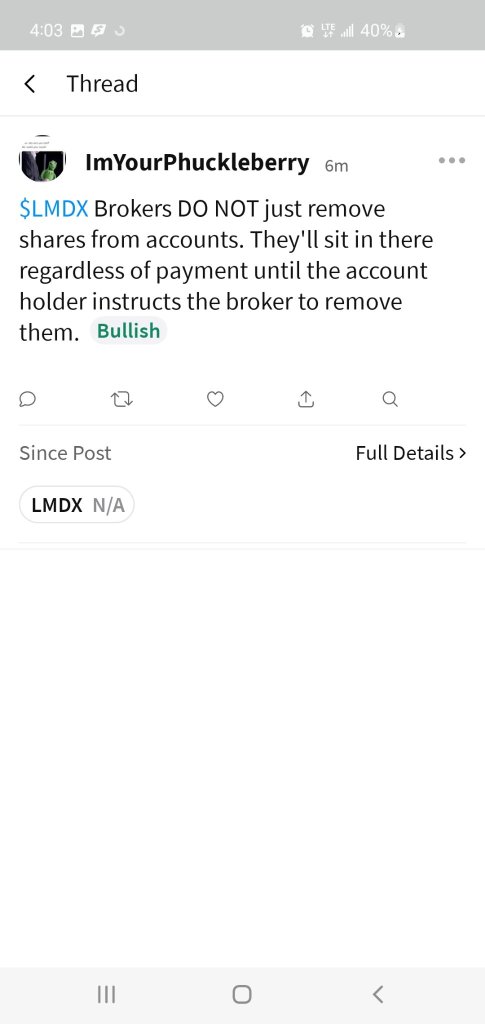Like the post with the heart

pos(215,399)
